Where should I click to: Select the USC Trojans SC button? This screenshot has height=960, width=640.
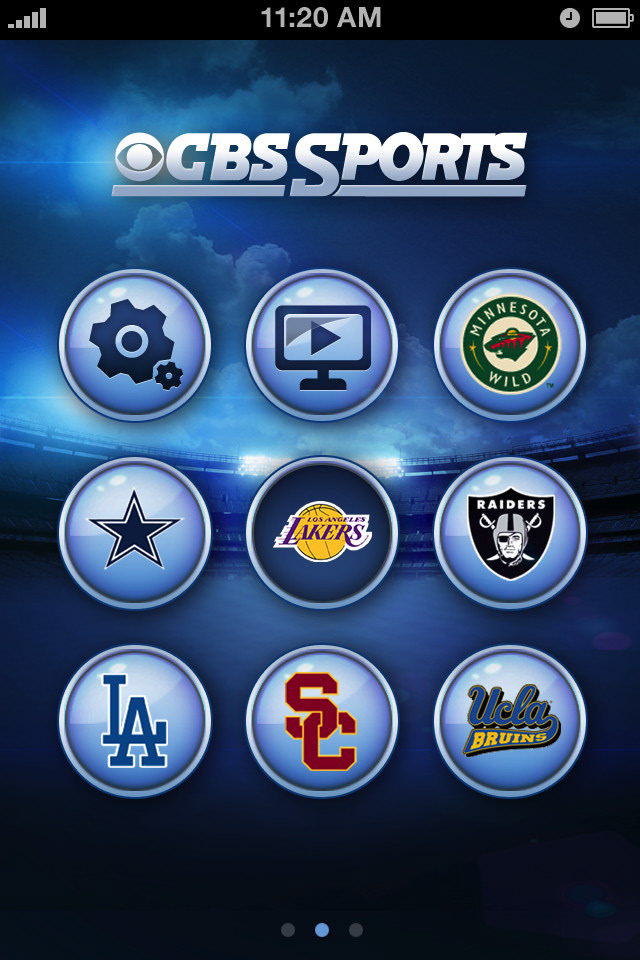coord(322,720)
